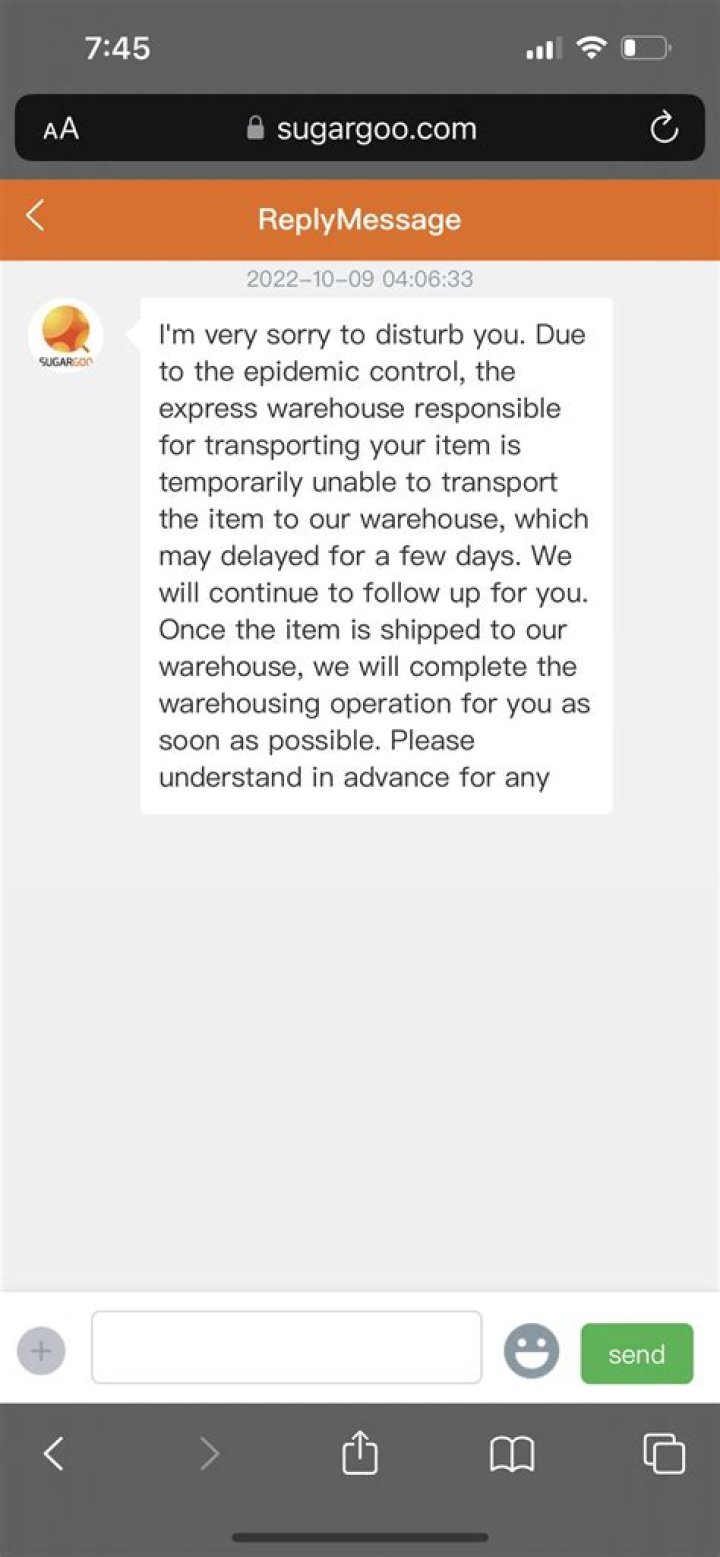Tap the plus attachment icon

[41, 1352]
